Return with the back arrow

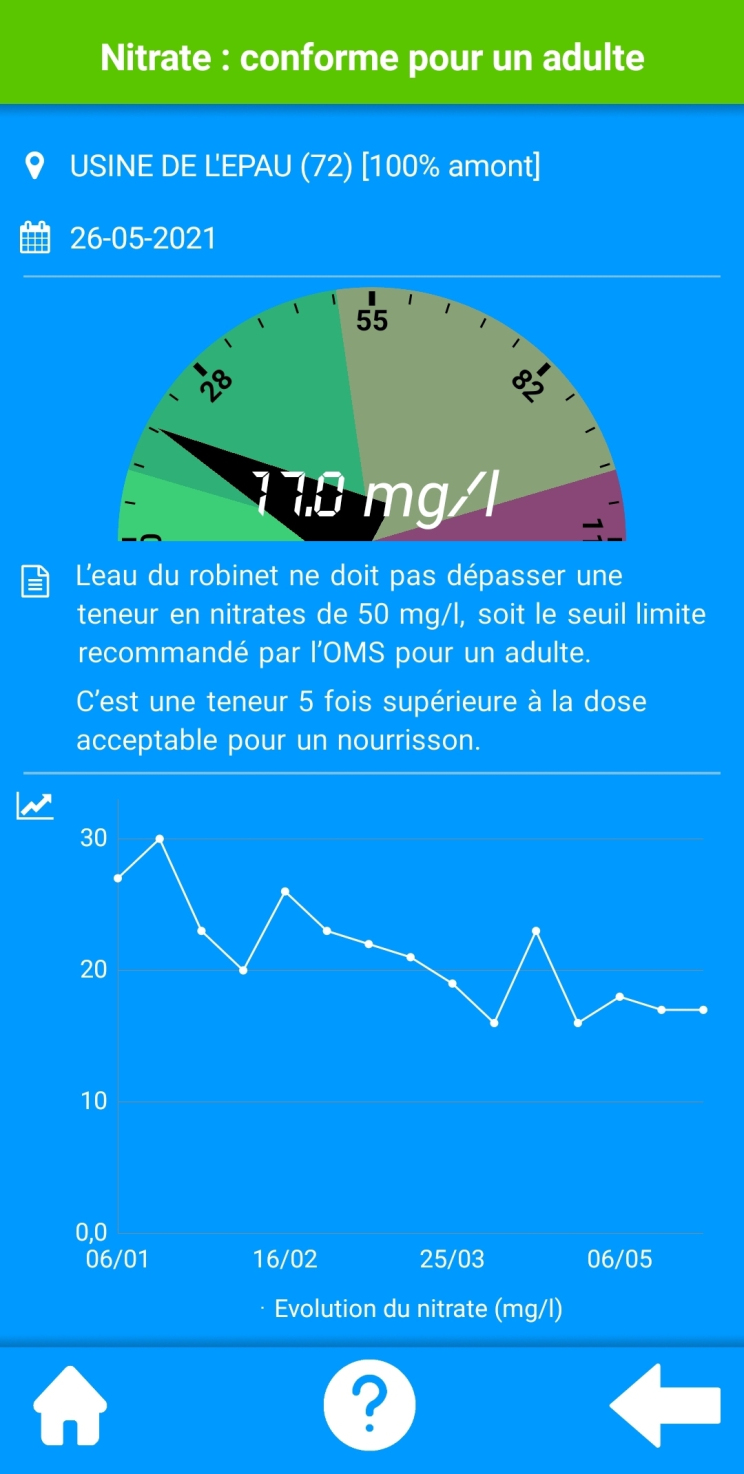click(665, 1405)
